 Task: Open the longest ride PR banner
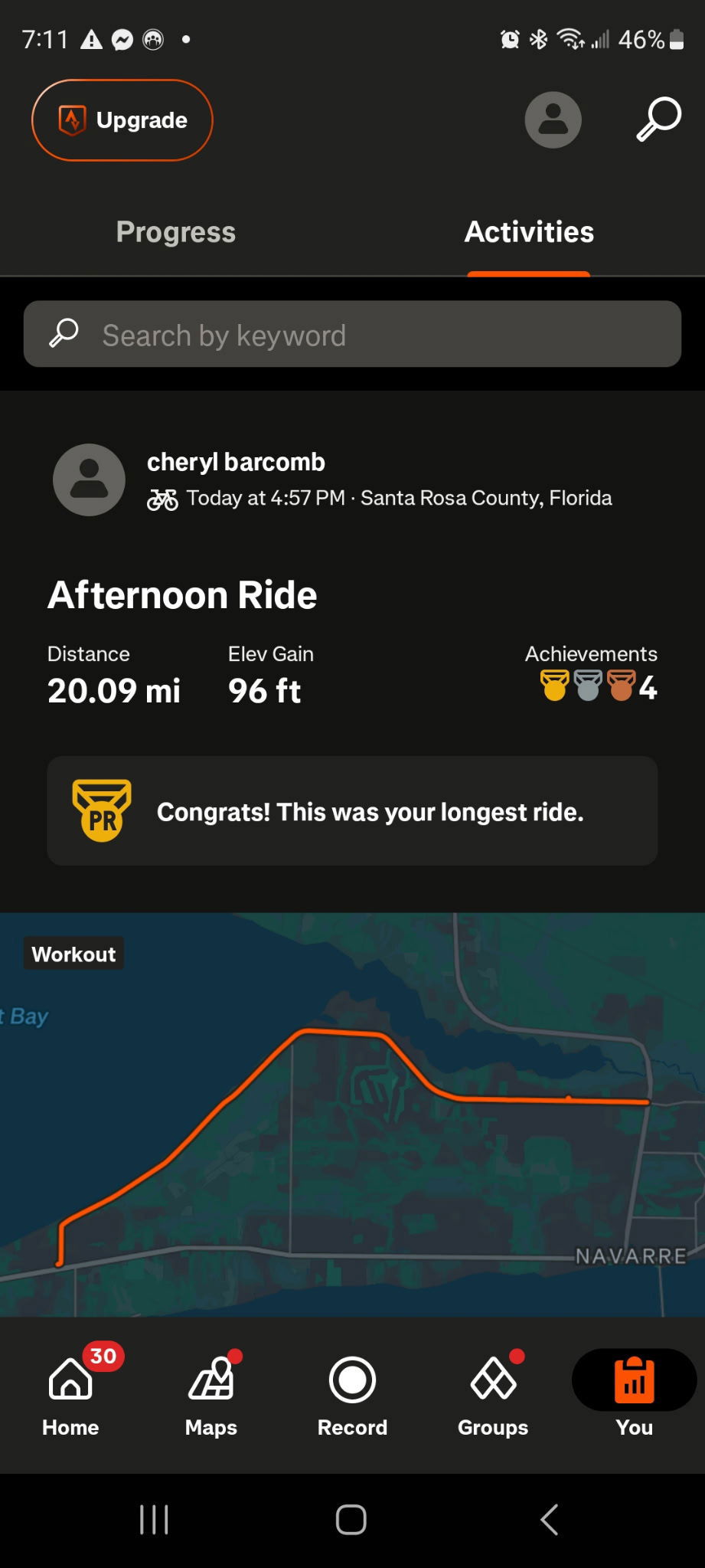[352, 811]
